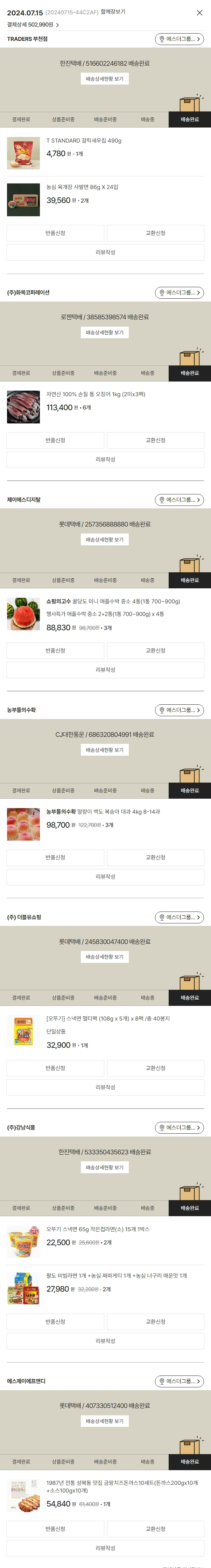
Task: Open 함께장보기 next to order number
Action: tap(113, 12)
